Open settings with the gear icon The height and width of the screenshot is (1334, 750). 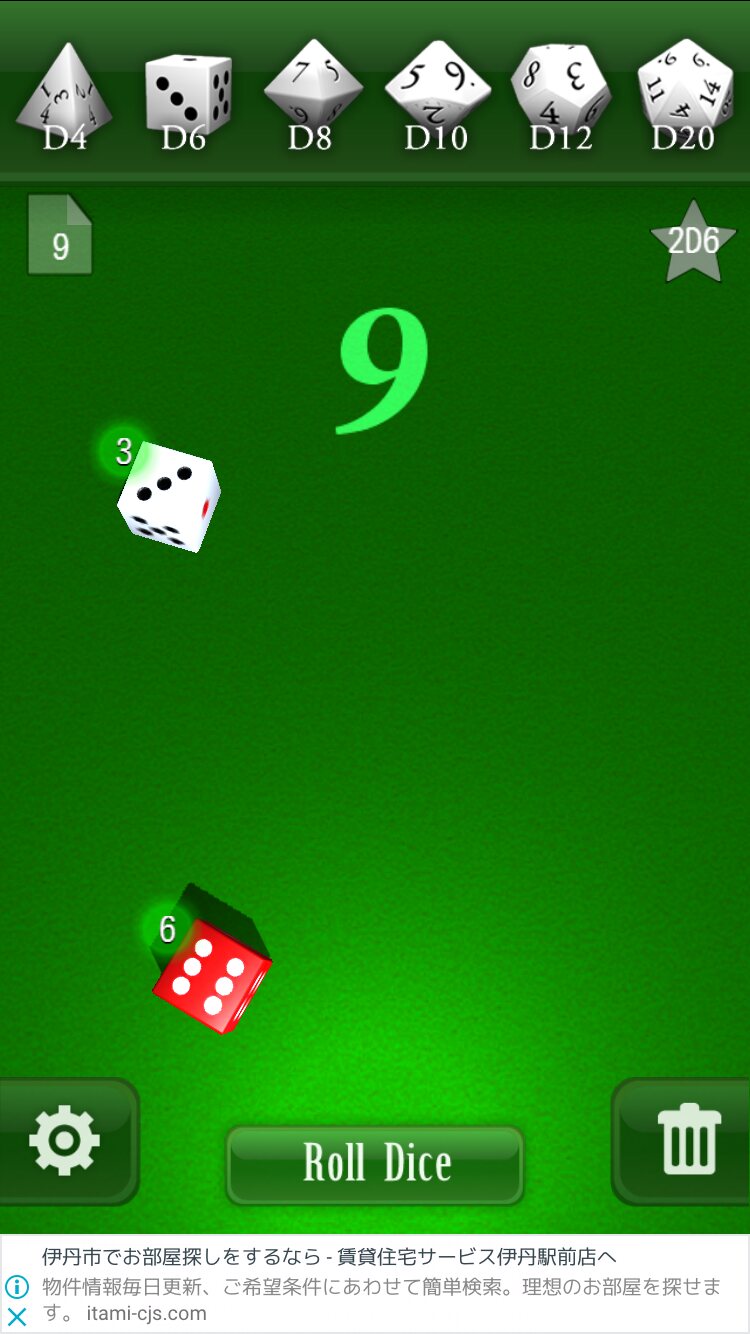64,1141
